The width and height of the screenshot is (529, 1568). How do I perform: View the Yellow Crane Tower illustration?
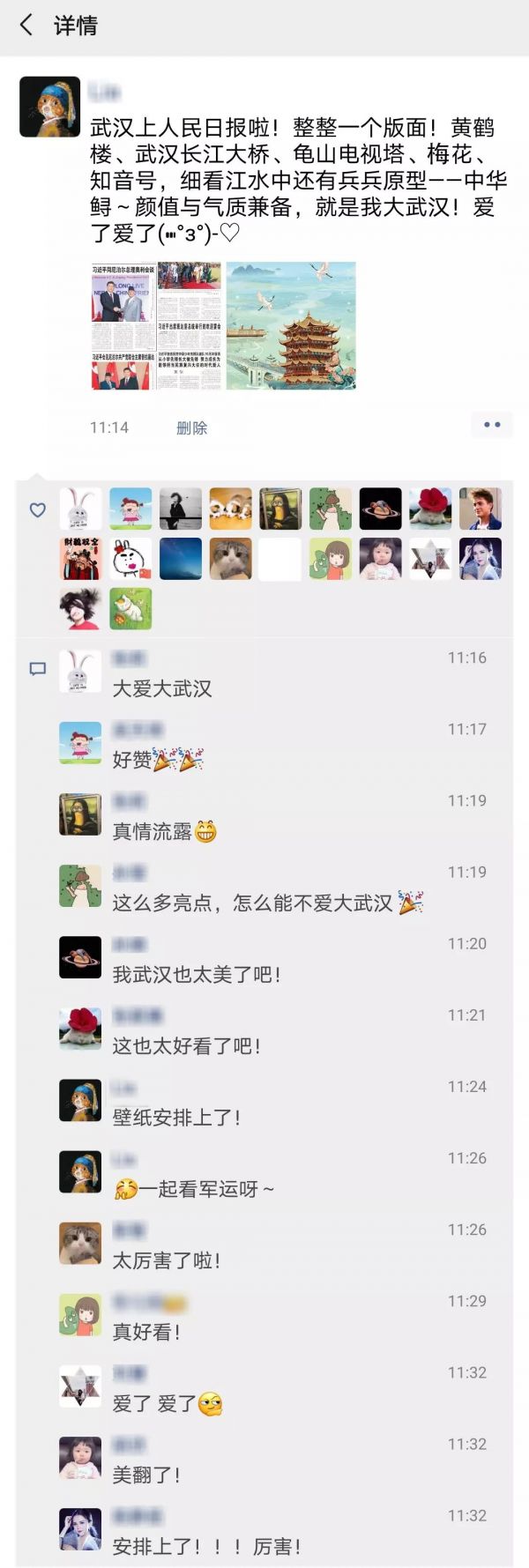(291, 325)
